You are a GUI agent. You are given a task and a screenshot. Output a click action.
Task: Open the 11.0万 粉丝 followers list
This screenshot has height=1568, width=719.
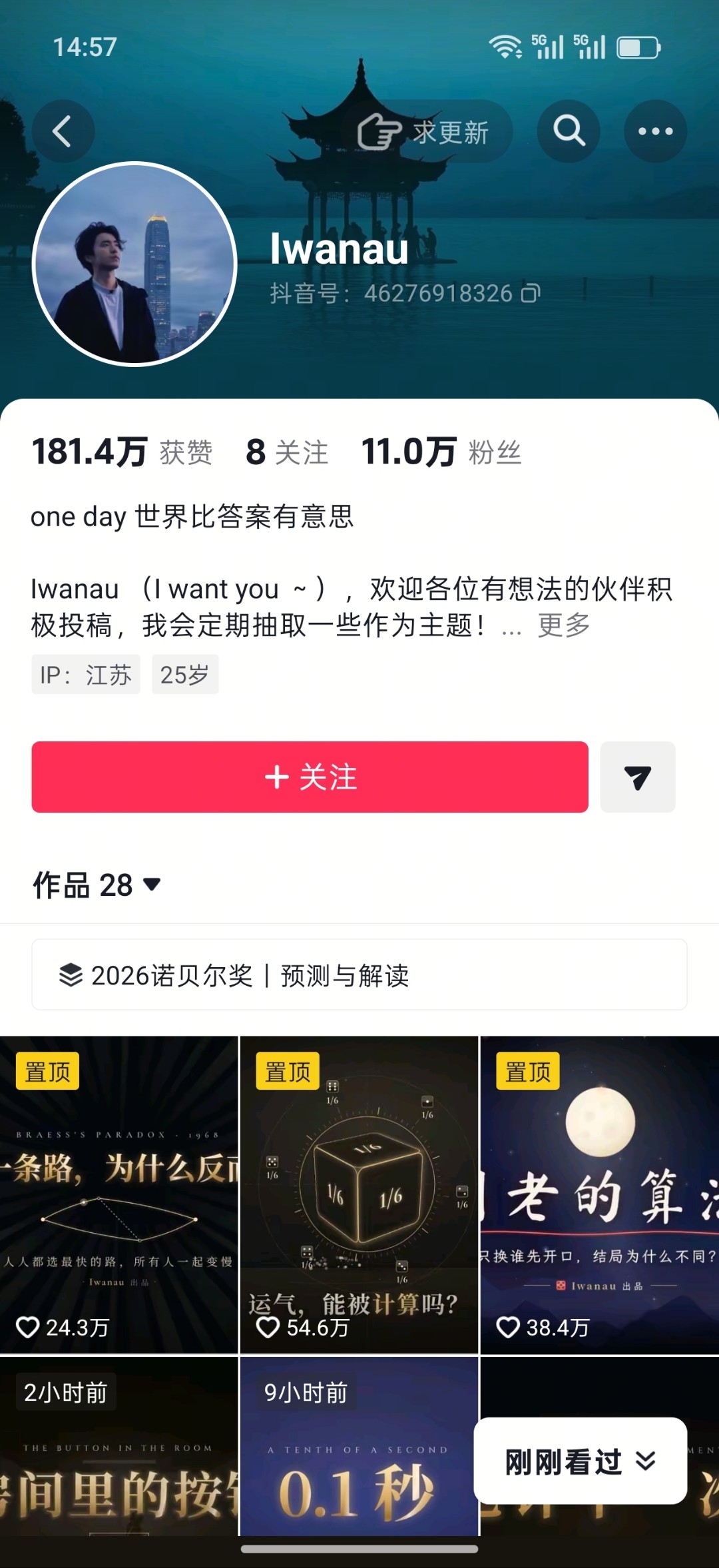point(441,452)
